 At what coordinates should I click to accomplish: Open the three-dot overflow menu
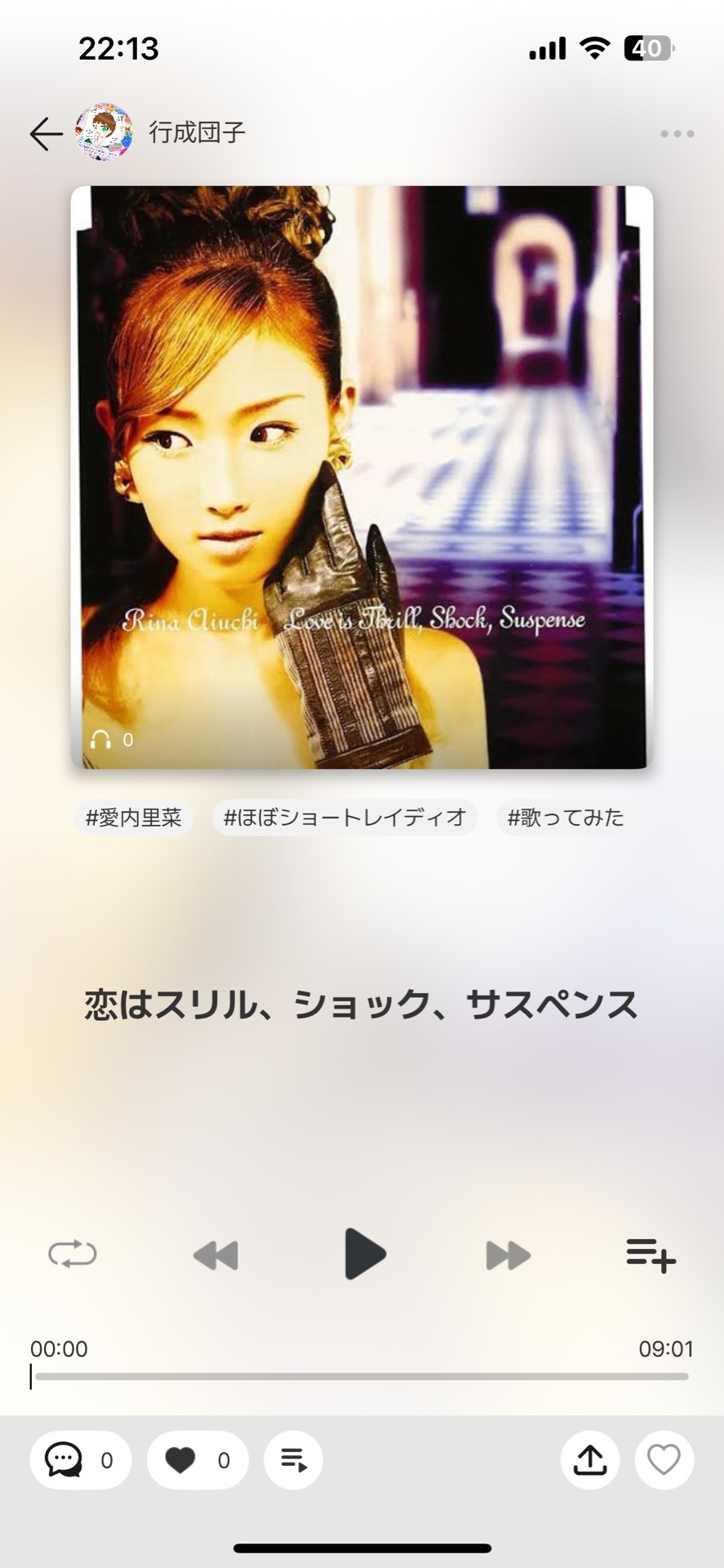(677, 134)
